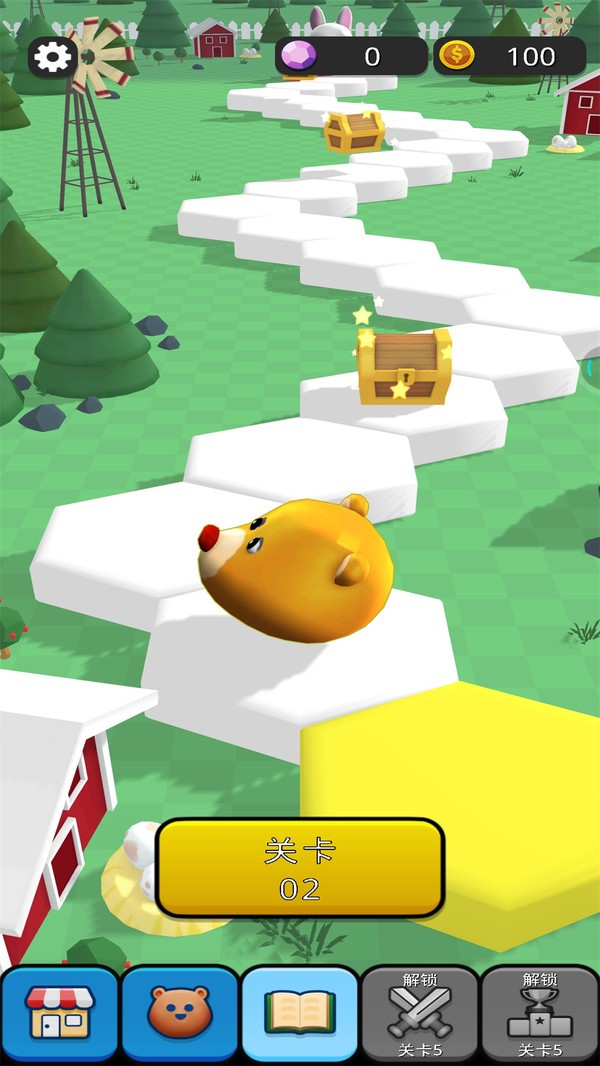Tap the locked trophy ranking tab
Viewport: 600px width, 1066px height.
click(540, 1012)
